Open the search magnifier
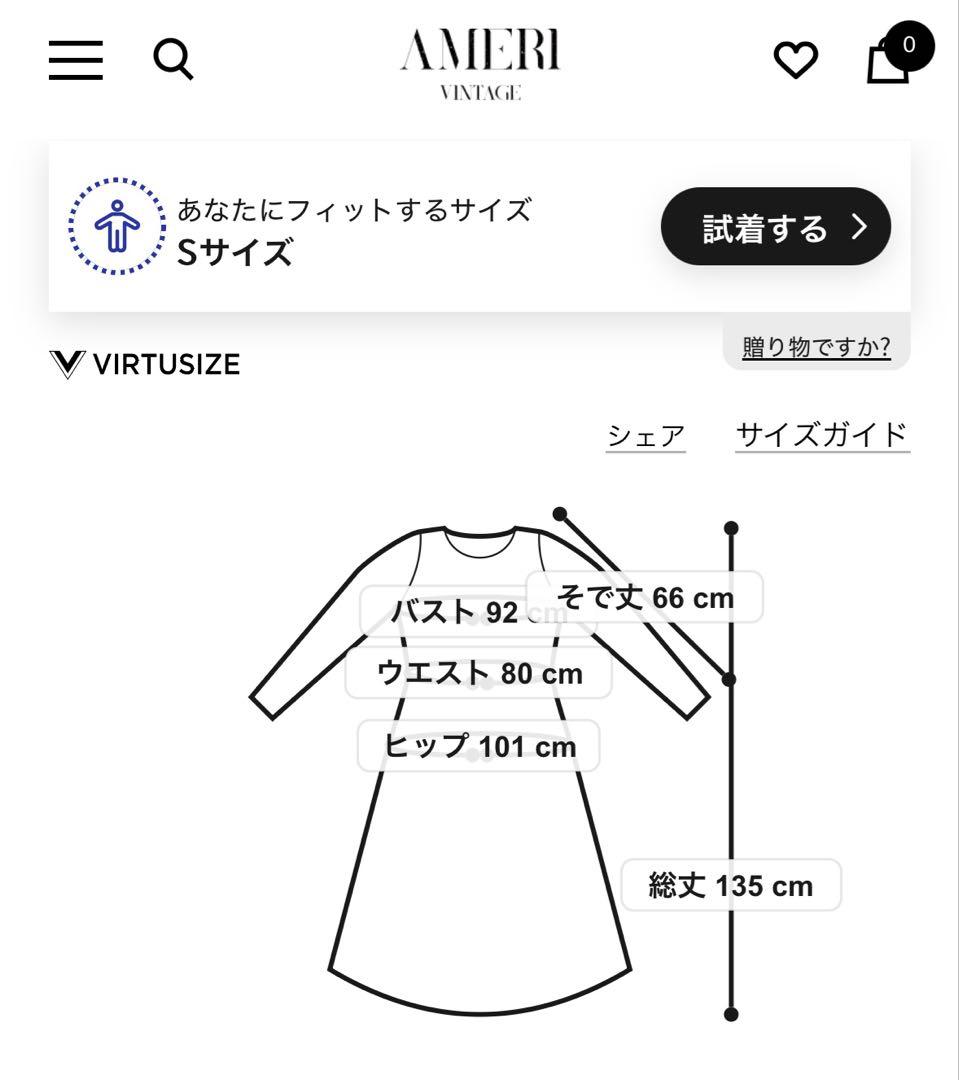Viewport: 959px width, 1080px height. click(173, 60)
